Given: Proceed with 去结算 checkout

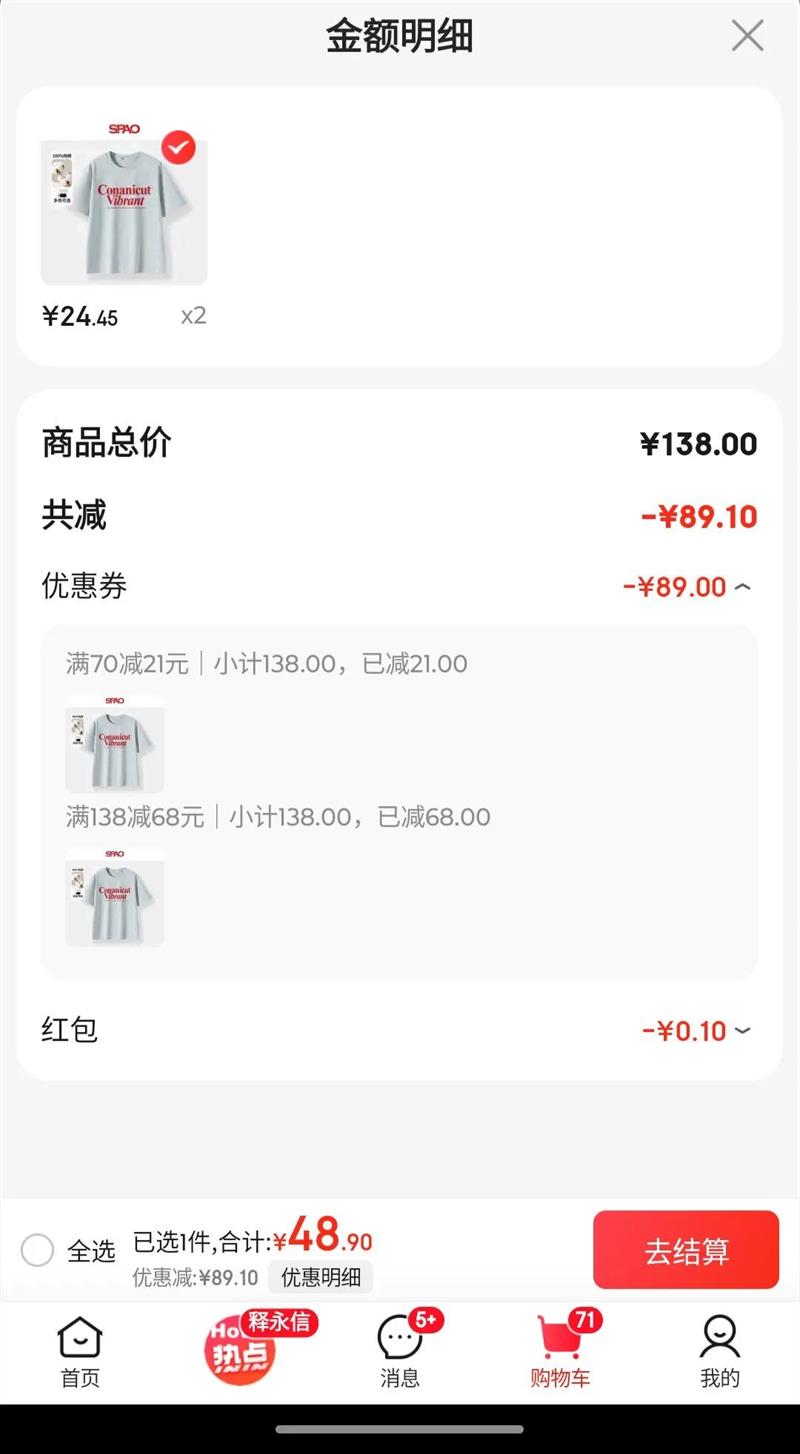Looking at the screenshot, I should [x=685, y=1250].
